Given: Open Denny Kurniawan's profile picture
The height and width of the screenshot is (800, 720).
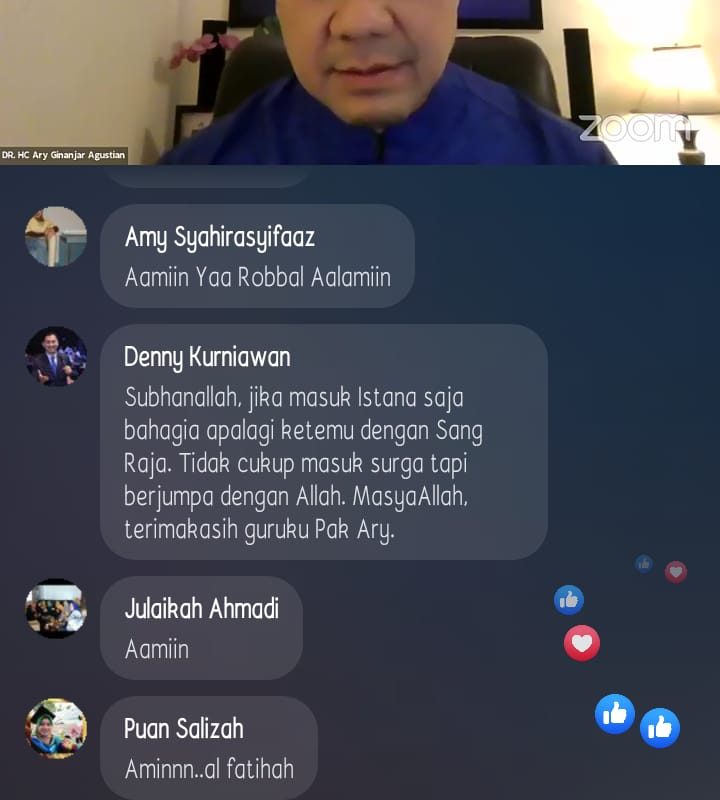Looking at the screenshot, I should [56, 357].
